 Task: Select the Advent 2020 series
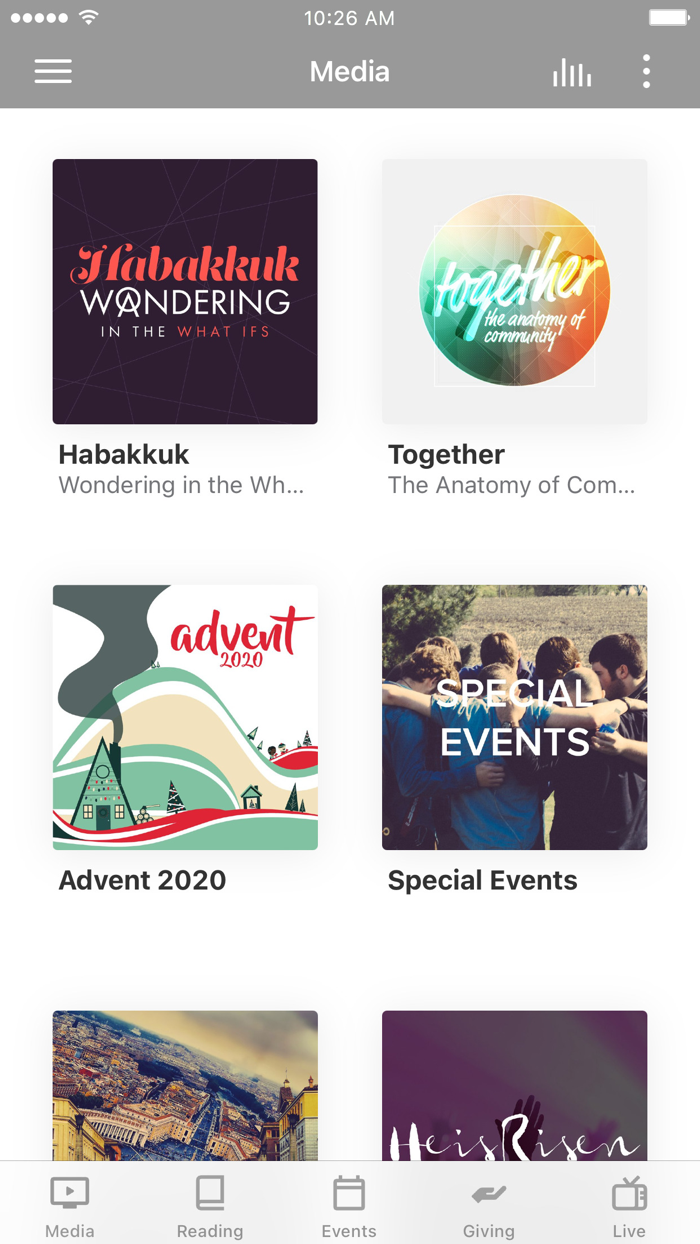click(185, 718)
